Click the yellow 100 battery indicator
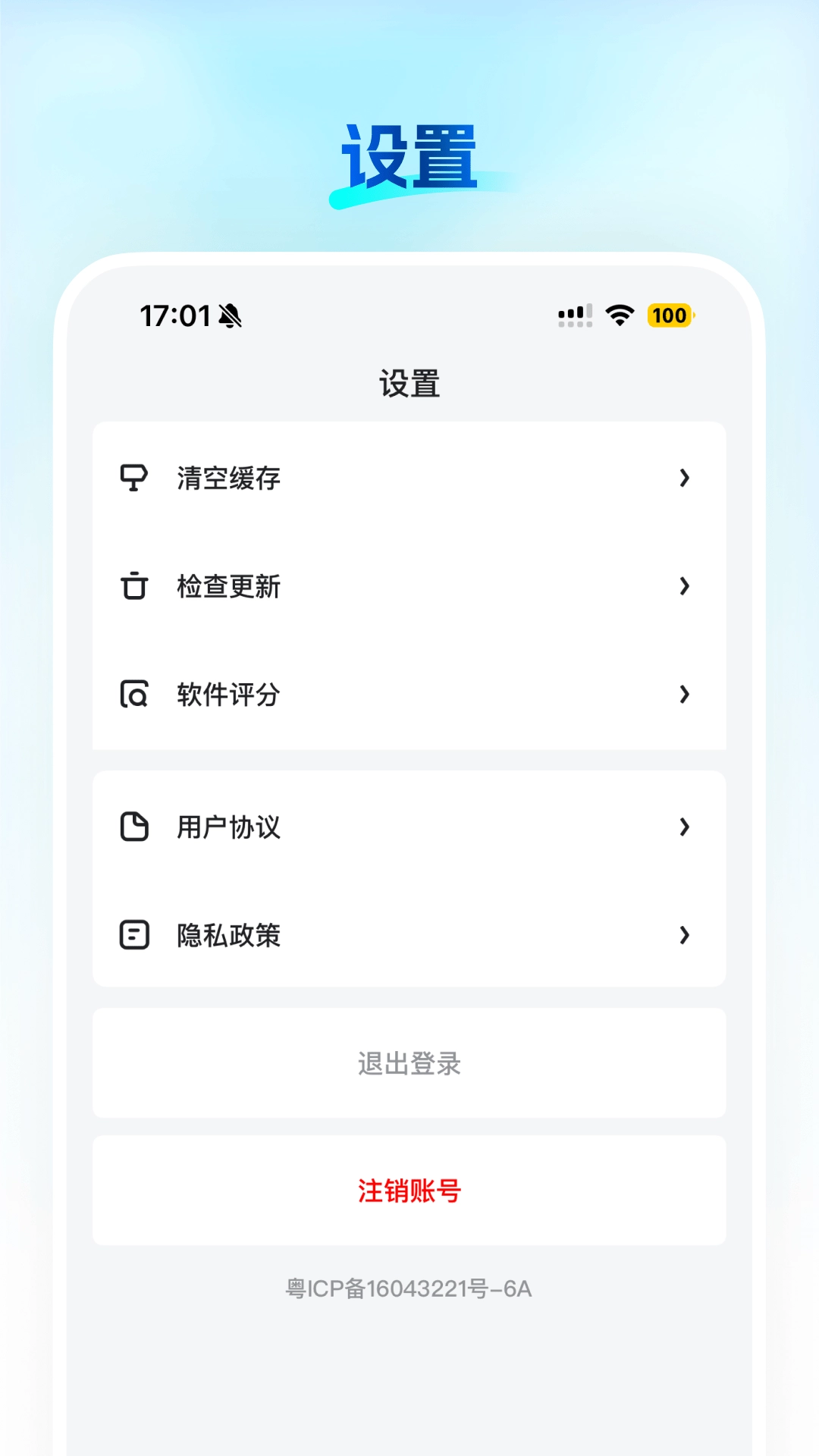This screenshot has height=1456, width=819. [x=670, y=315]
